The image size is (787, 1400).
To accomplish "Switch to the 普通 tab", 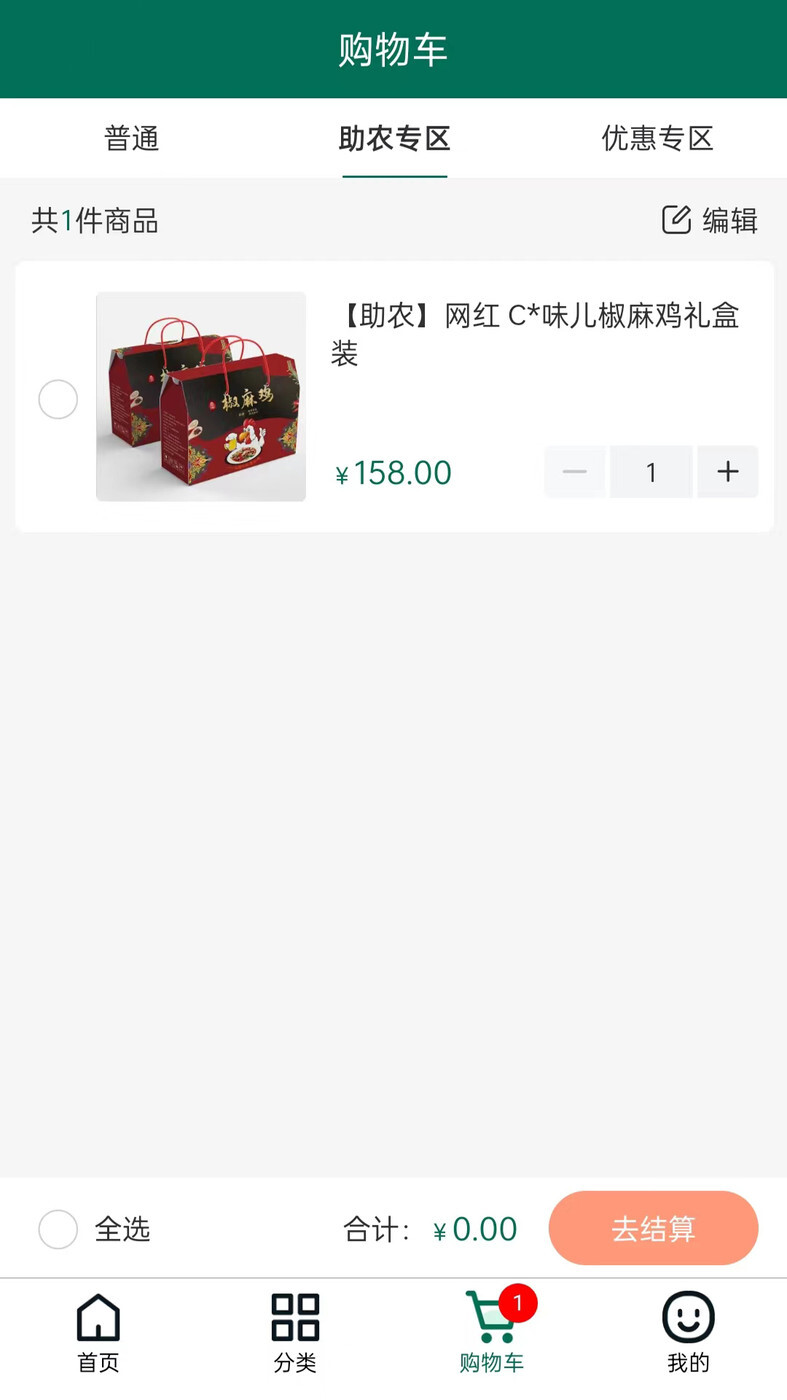I will pyautogui.click(x=133, y=139).
